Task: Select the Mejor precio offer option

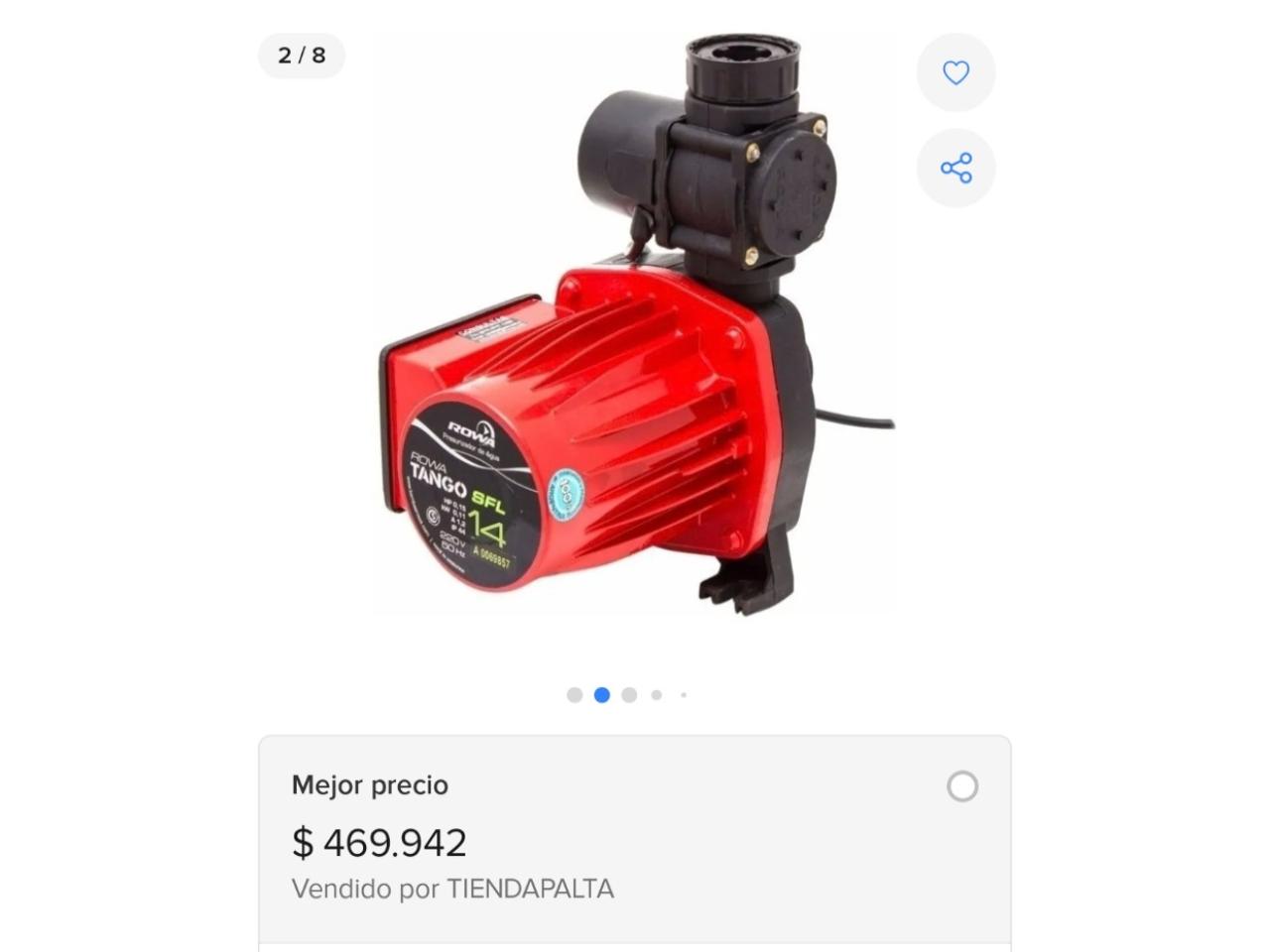Action: pos(961,786)
